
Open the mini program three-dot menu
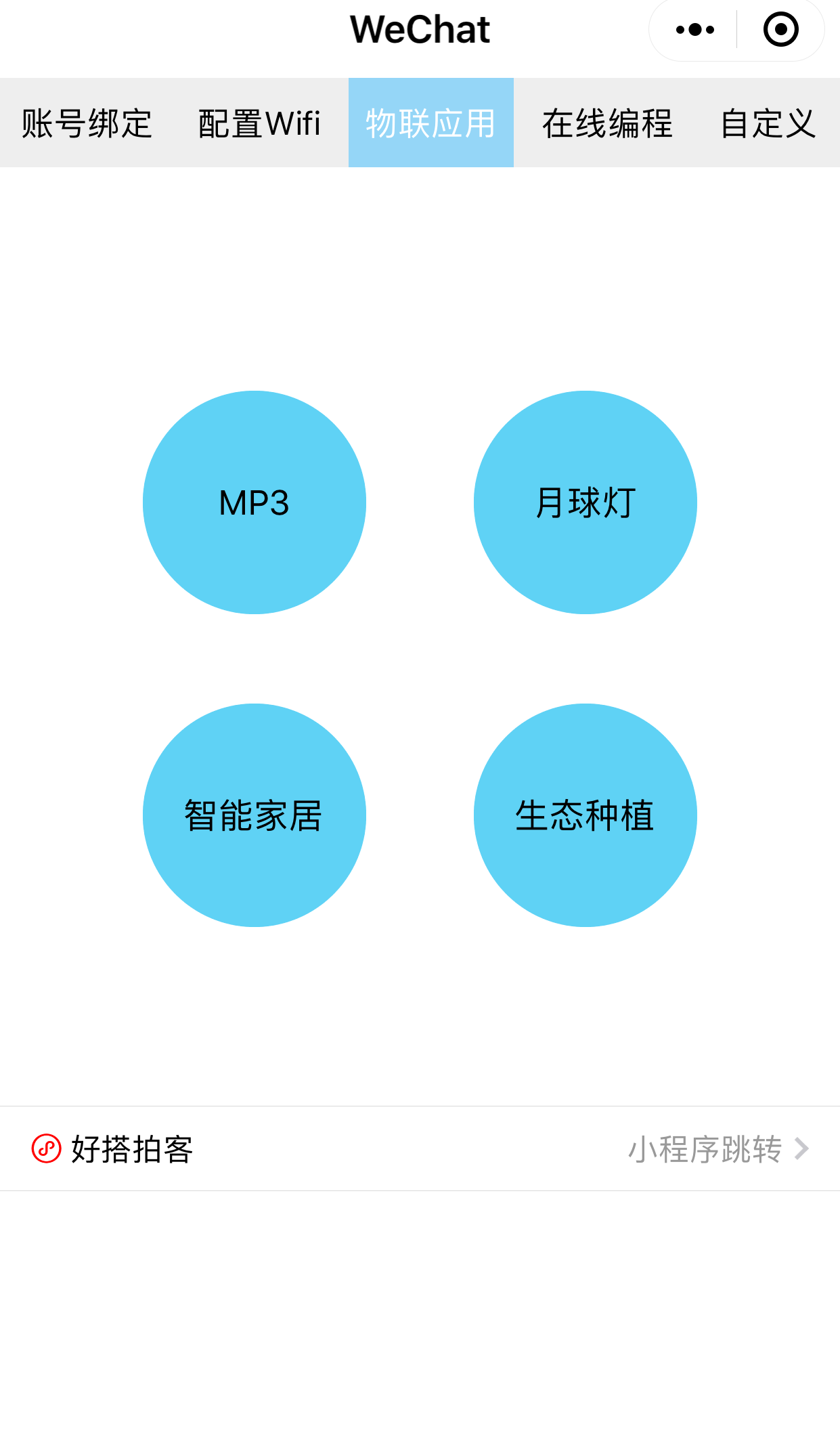[694, 30]
